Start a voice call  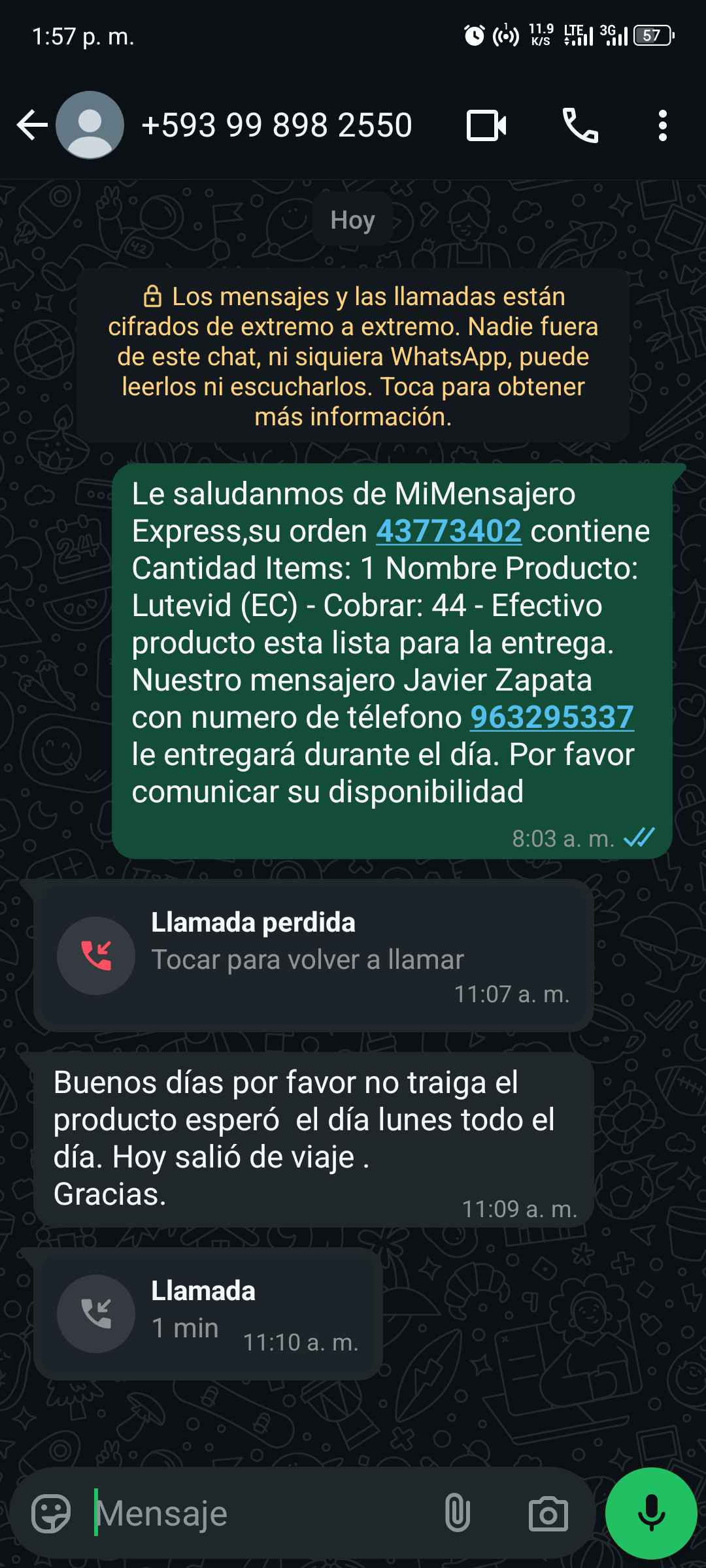(x=580, y=125)
